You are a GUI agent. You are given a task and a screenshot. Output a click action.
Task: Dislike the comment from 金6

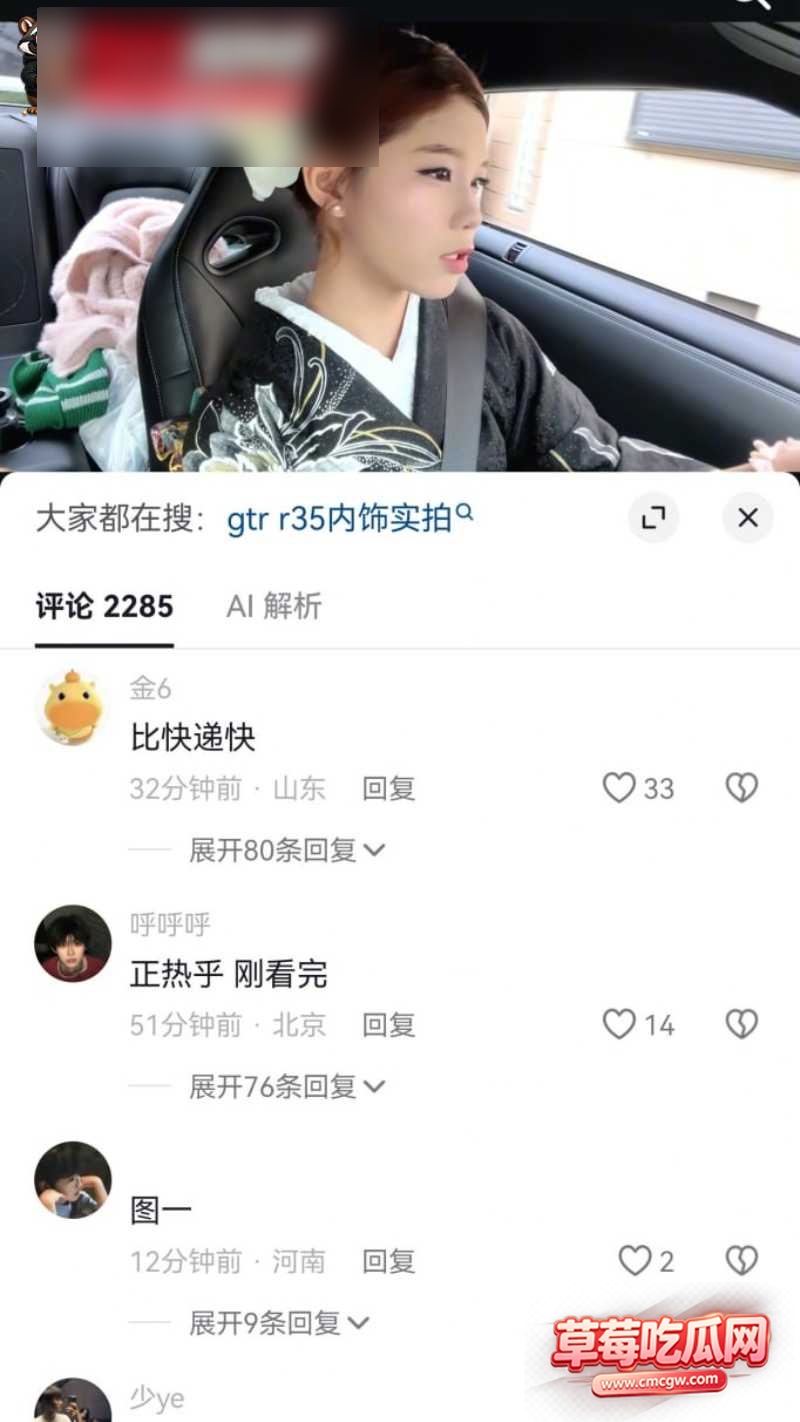(x=741, y=788)
